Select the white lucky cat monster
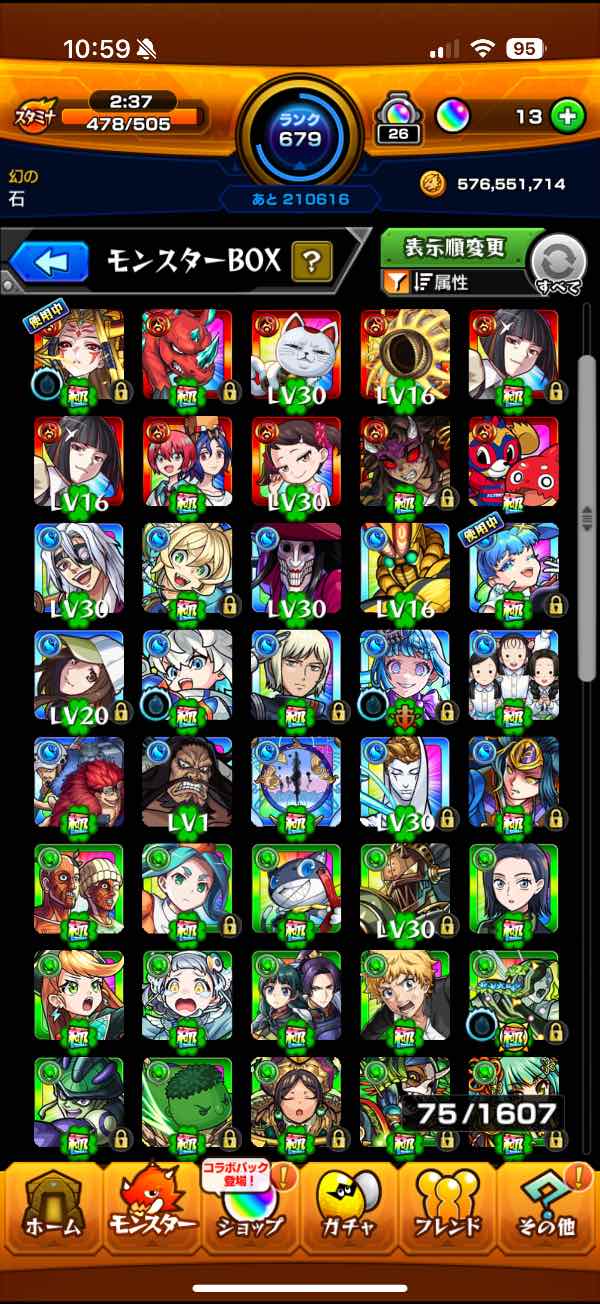Screen dimensions: 600x1304 [x=296, y=355]
